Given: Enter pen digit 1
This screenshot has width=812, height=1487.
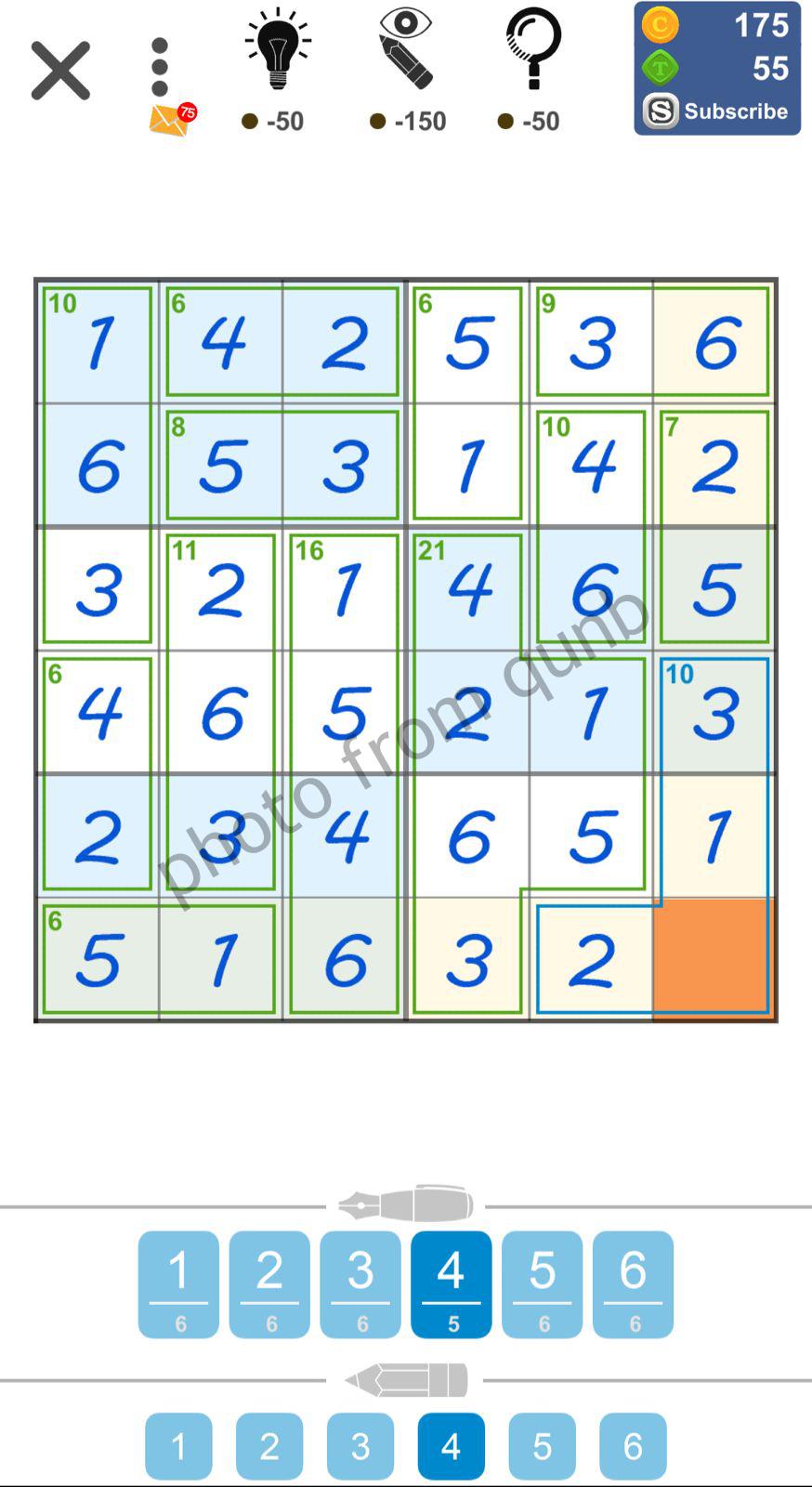Looking at the screenshot, I should [x=178, y=1283].
